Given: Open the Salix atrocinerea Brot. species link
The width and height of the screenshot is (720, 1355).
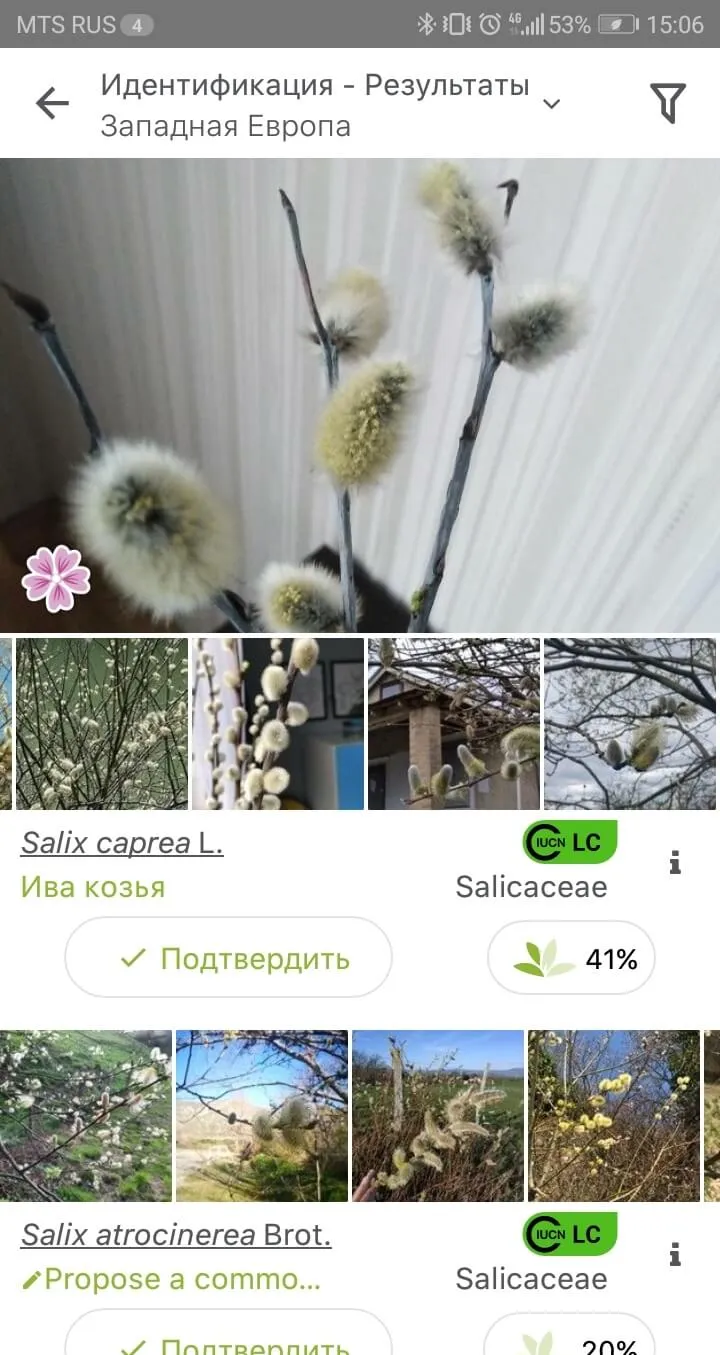Looking at the screenshot, I should click(x=176, y=1235).
